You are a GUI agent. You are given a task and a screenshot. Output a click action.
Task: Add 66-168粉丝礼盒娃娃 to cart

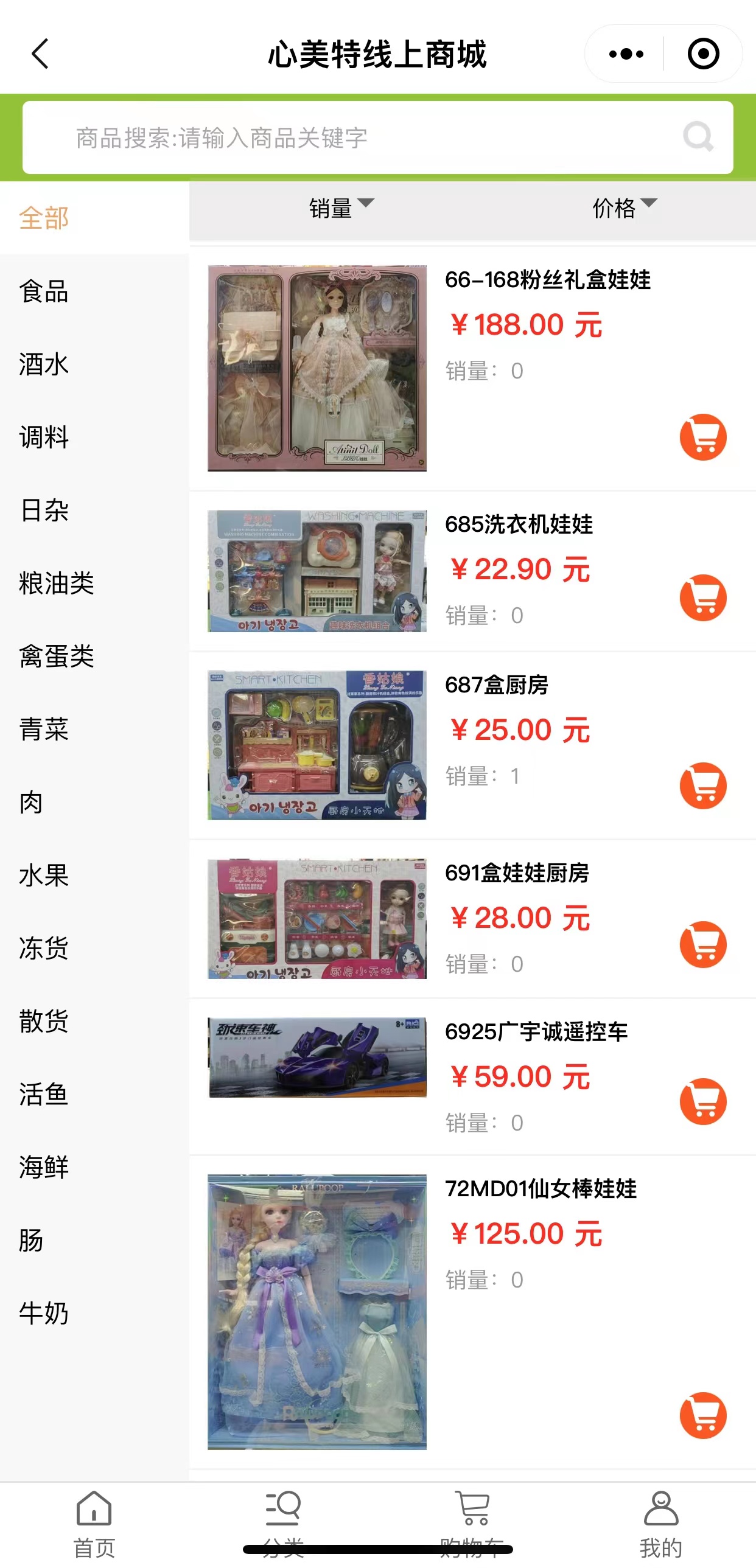point(702,437)
